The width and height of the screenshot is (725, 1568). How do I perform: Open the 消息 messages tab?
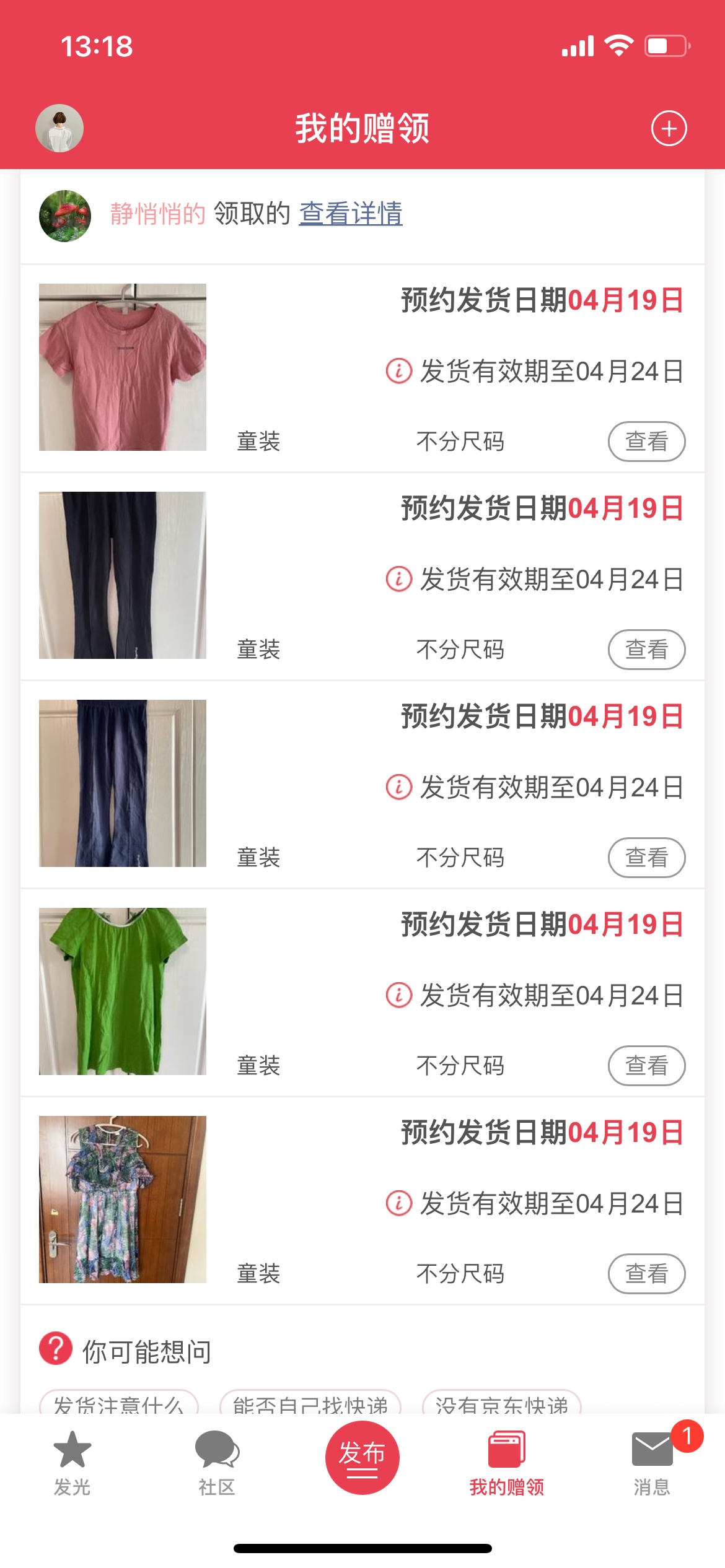tap(652, 1463)
